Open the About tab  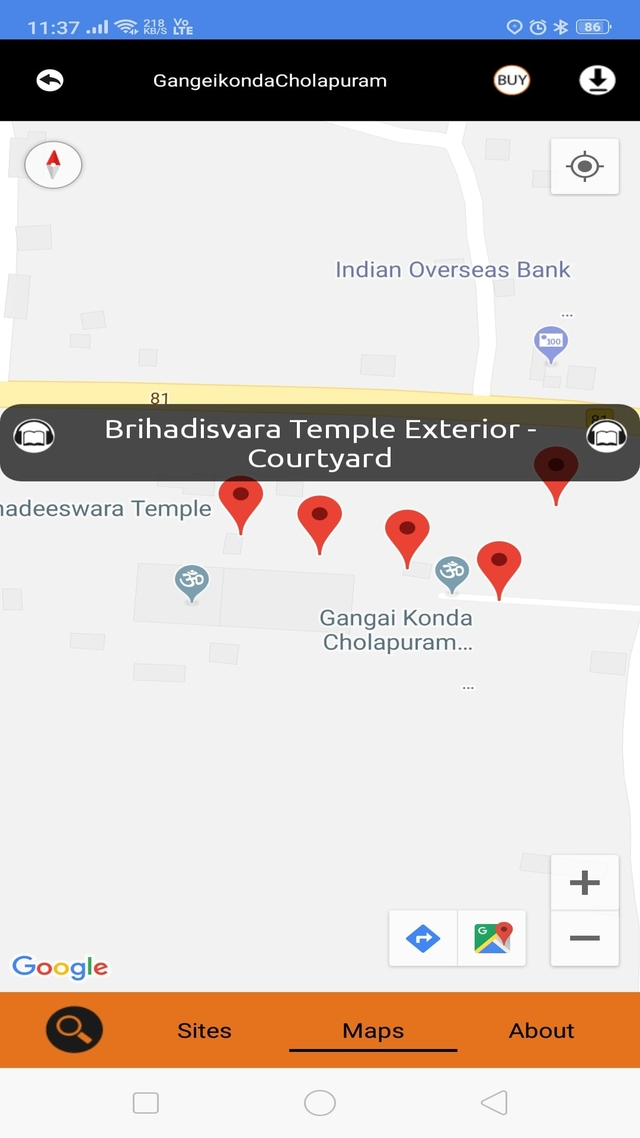(x=541, y=1031)
